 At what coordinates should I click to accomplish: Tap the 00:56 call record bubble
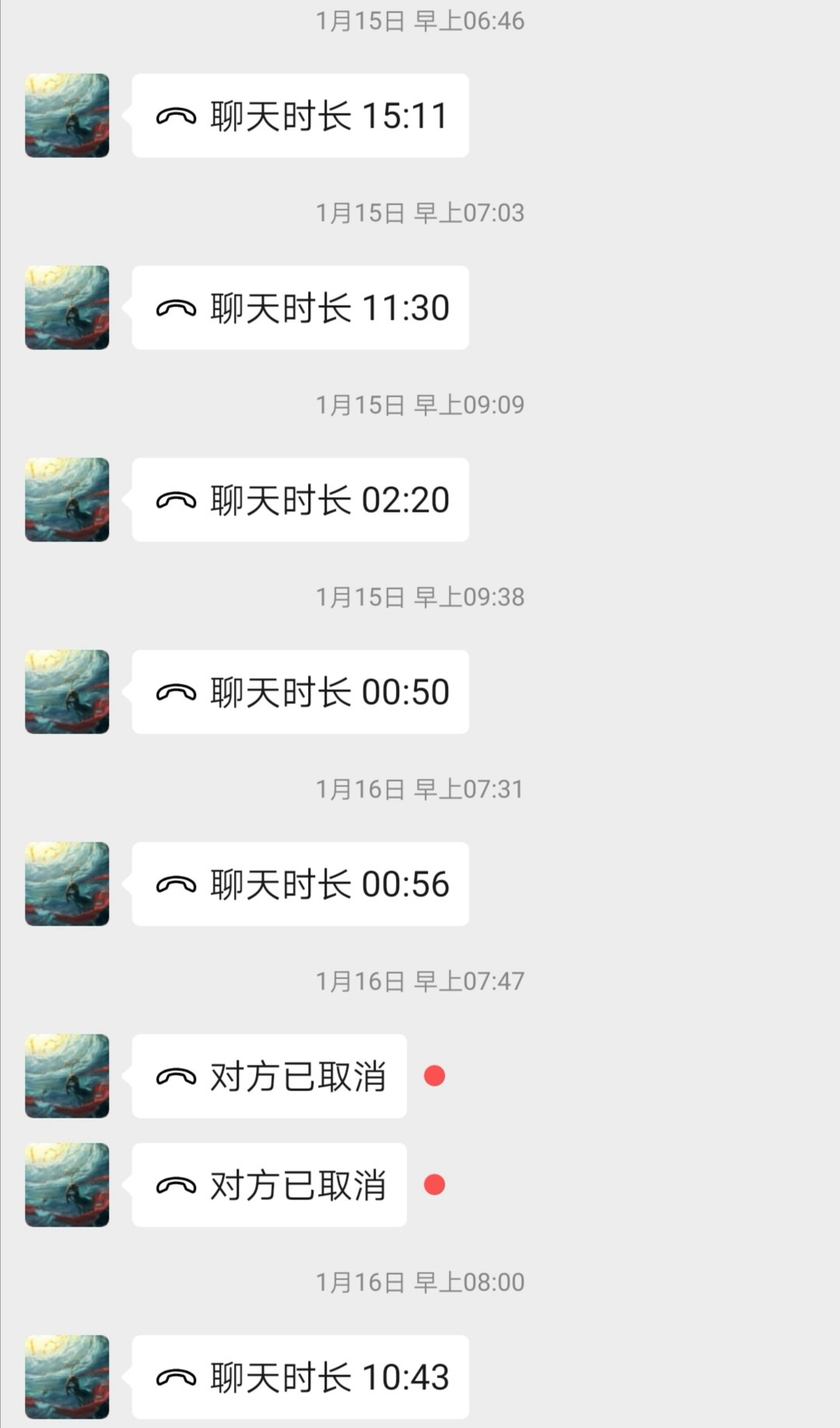click(x=300, y=884)
